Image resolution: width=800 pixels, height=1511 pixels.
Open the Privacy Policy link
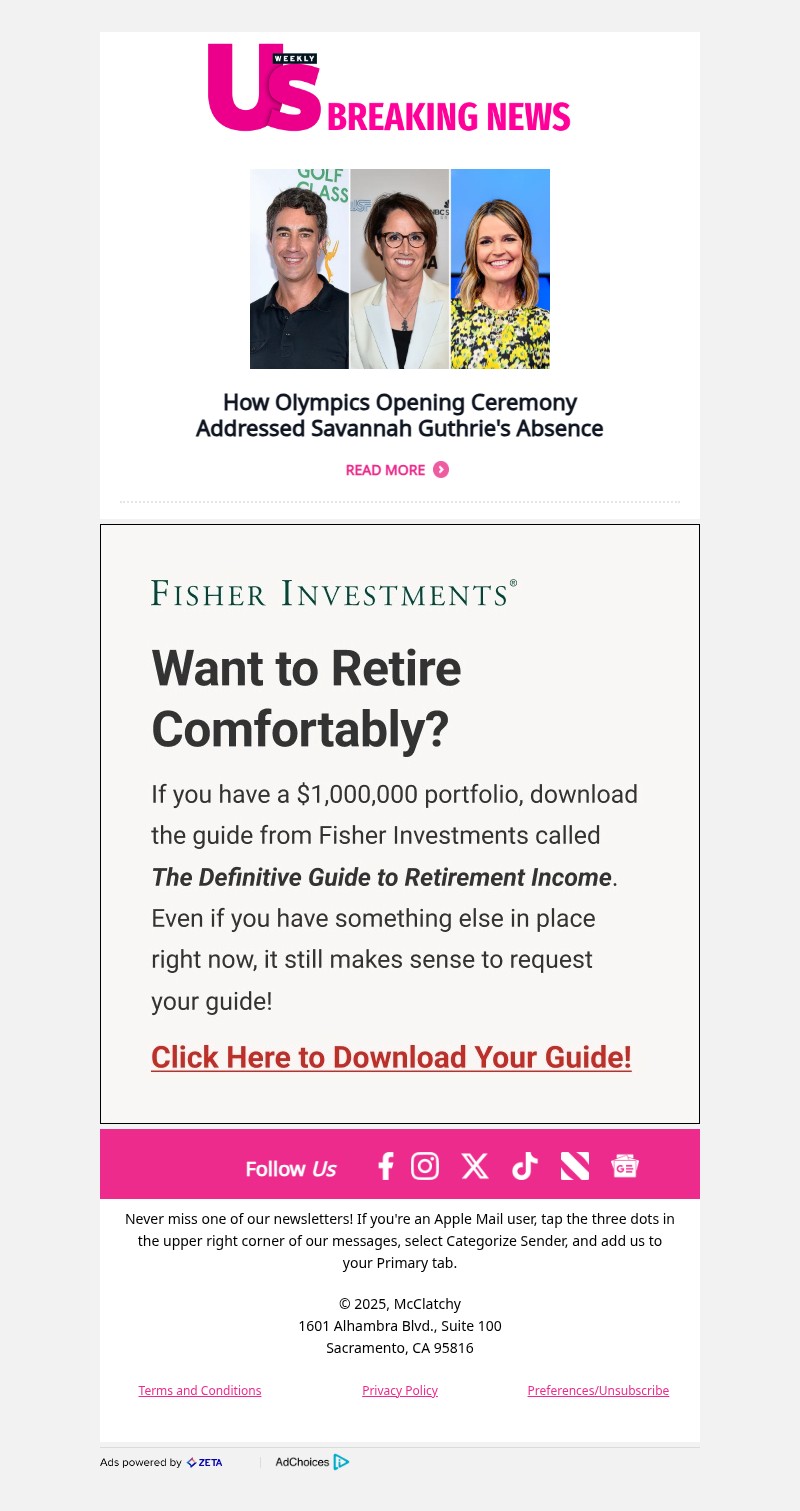(x=400, y=1390)
